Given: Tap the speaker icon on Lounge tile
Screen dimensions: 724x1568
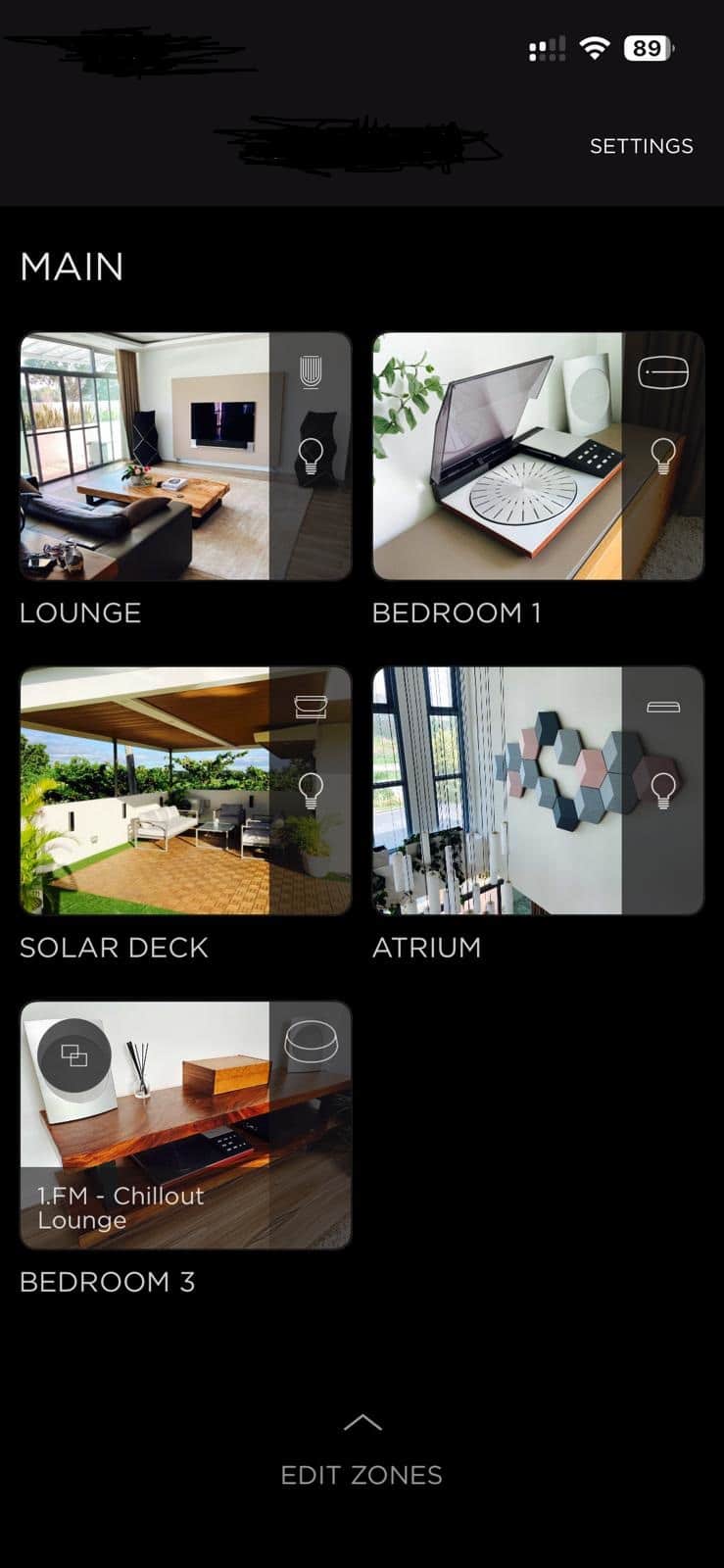Looking at the screenshot, I should (311, 372).
